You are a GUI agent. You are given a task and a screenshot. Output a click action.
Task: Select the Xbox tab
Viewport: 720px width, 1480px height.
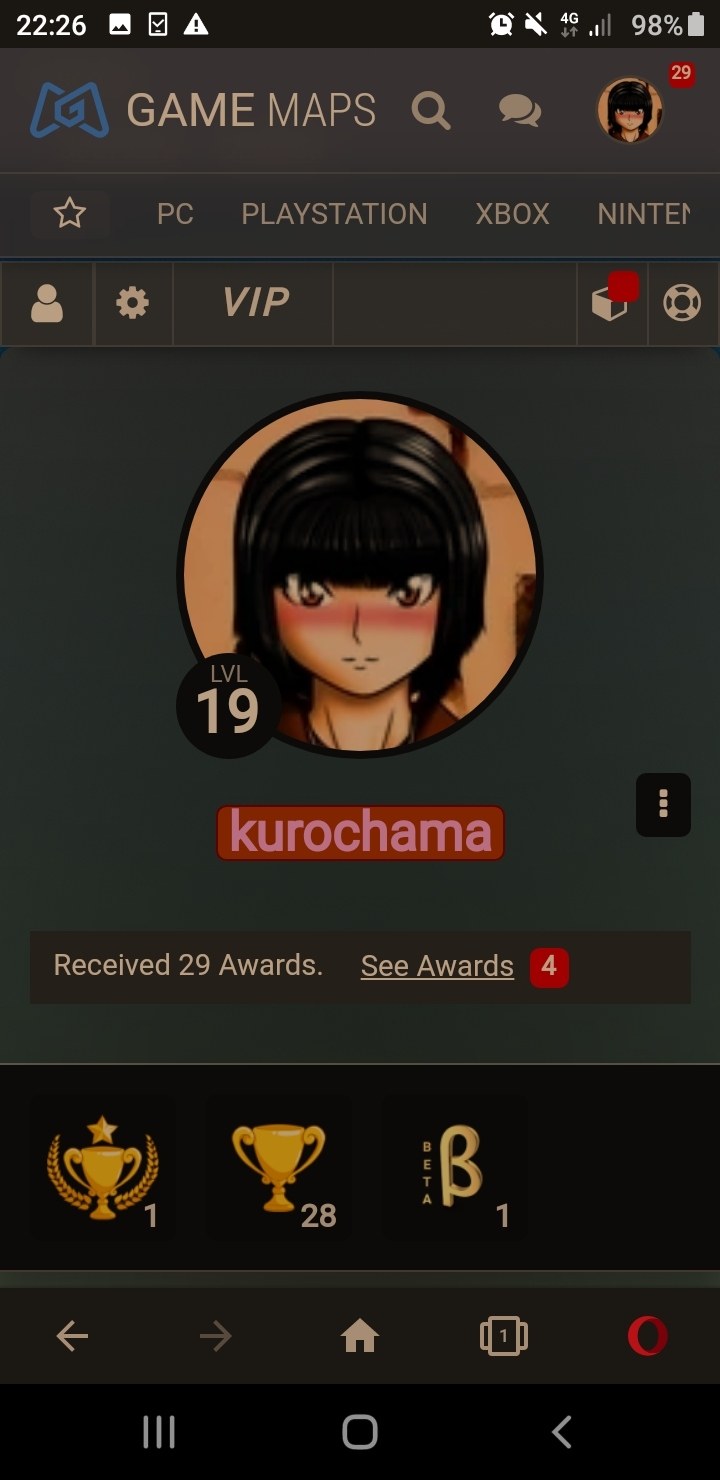[x=512, y=214]
